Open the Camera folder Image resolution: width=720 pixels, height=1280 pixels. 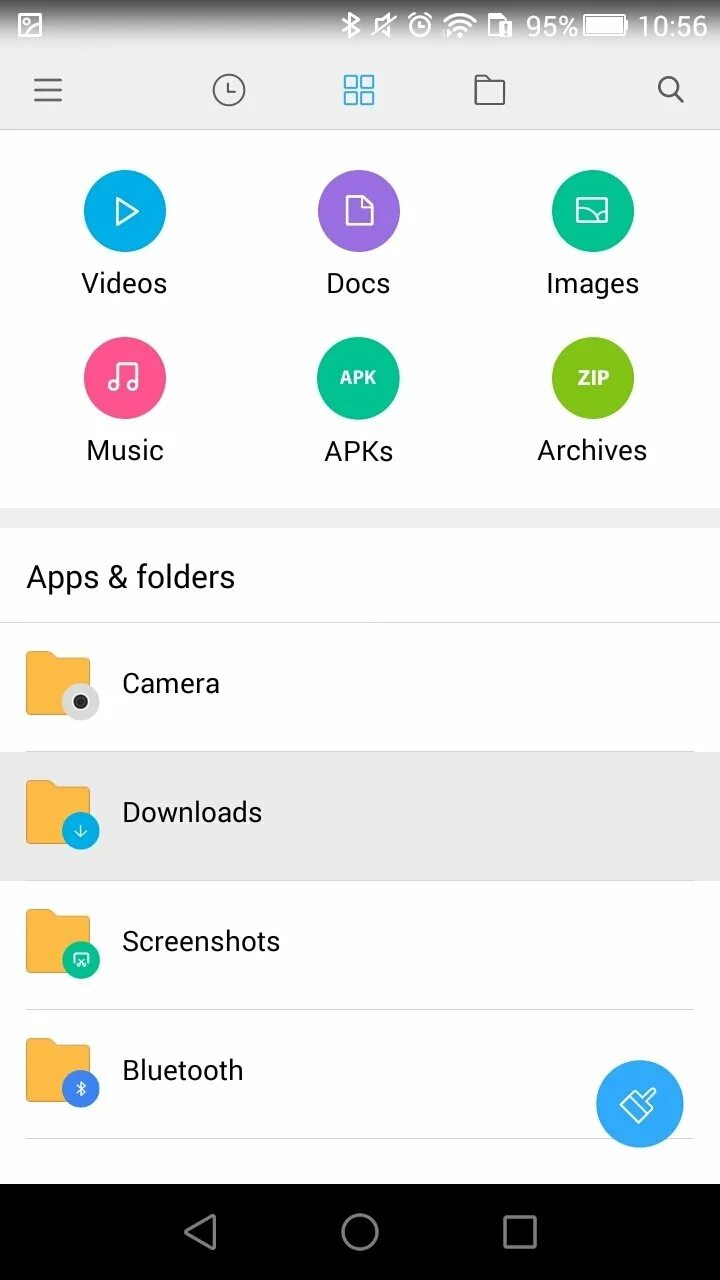click(x=360, y=685)
